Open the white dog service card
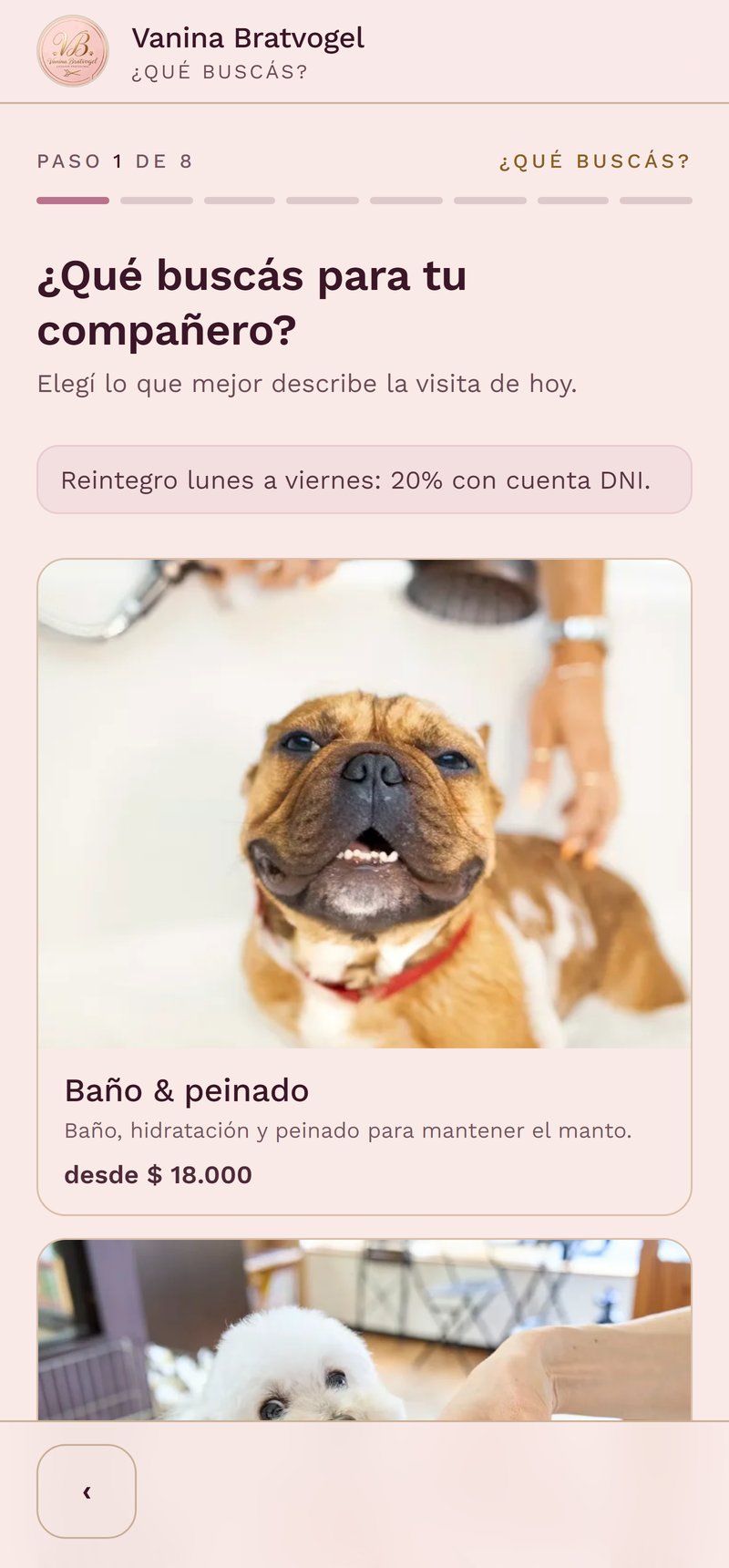 [x=364, y=1329]
